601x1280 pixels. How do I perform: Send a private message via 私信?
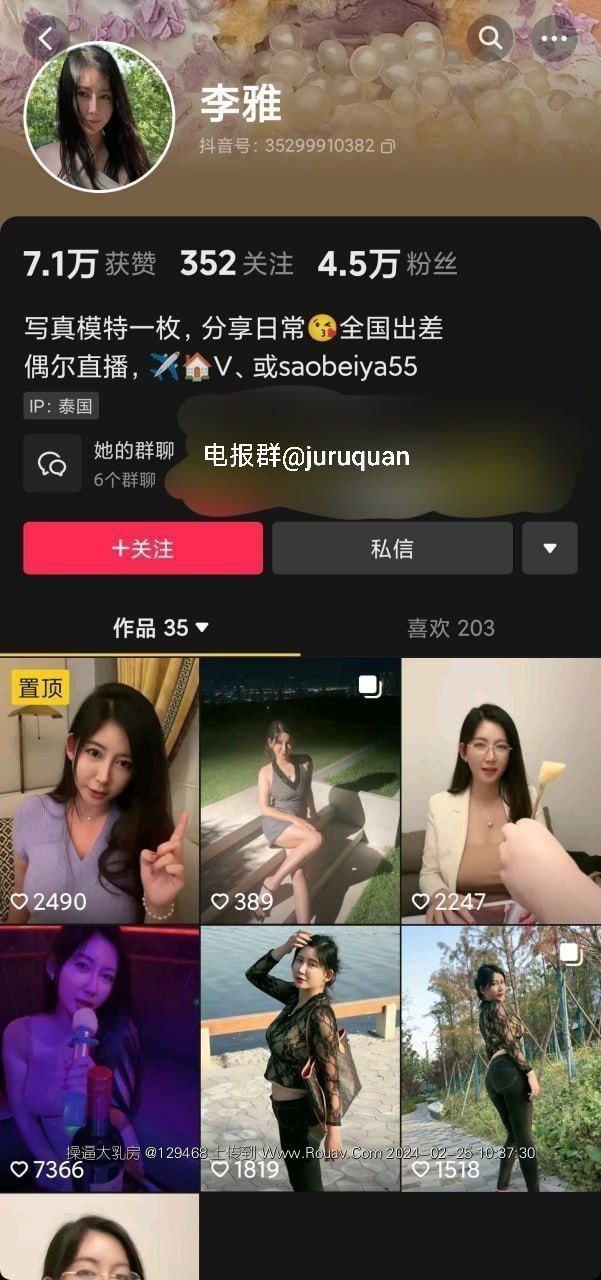[392, 548]
